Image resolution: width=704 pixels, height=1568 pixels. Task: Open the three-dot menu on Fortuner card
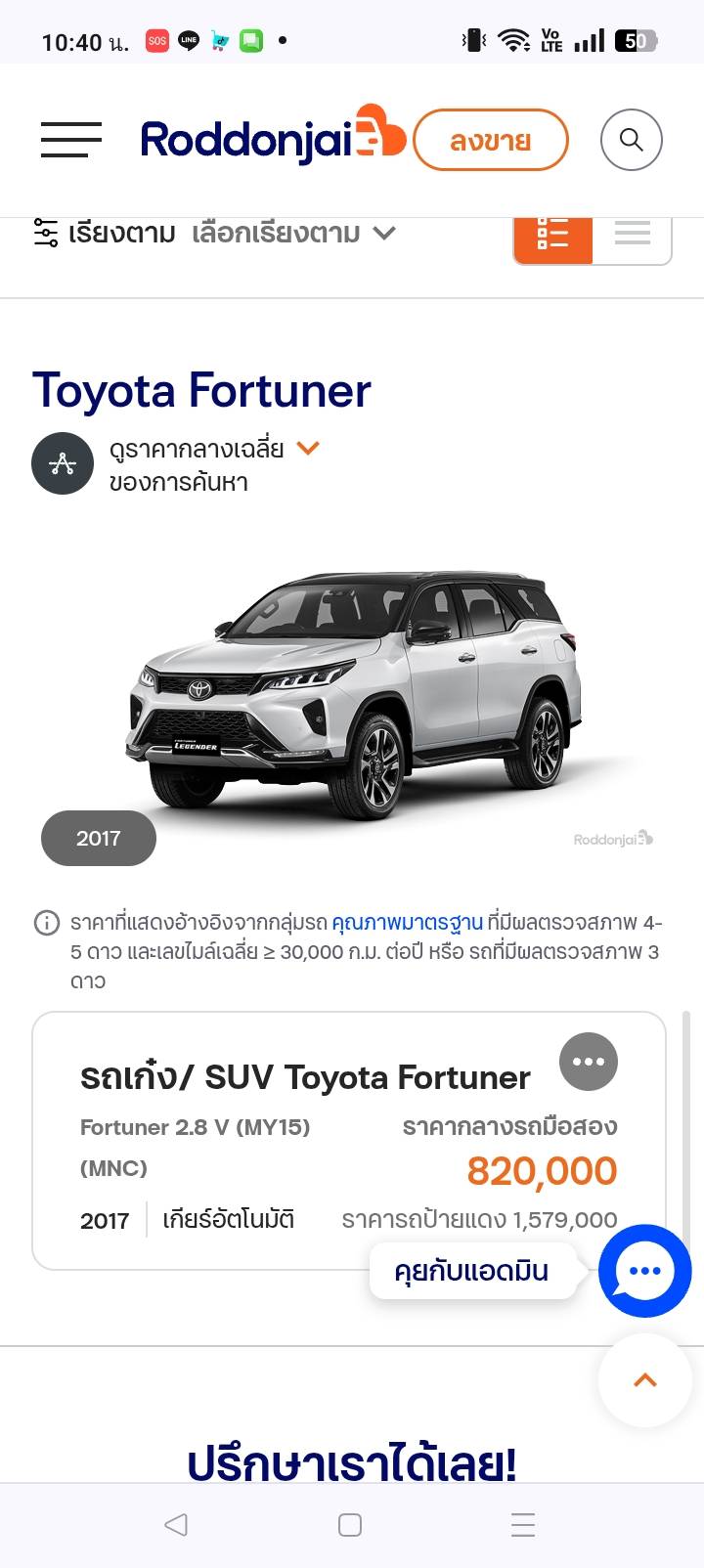tap(589, 1062)
